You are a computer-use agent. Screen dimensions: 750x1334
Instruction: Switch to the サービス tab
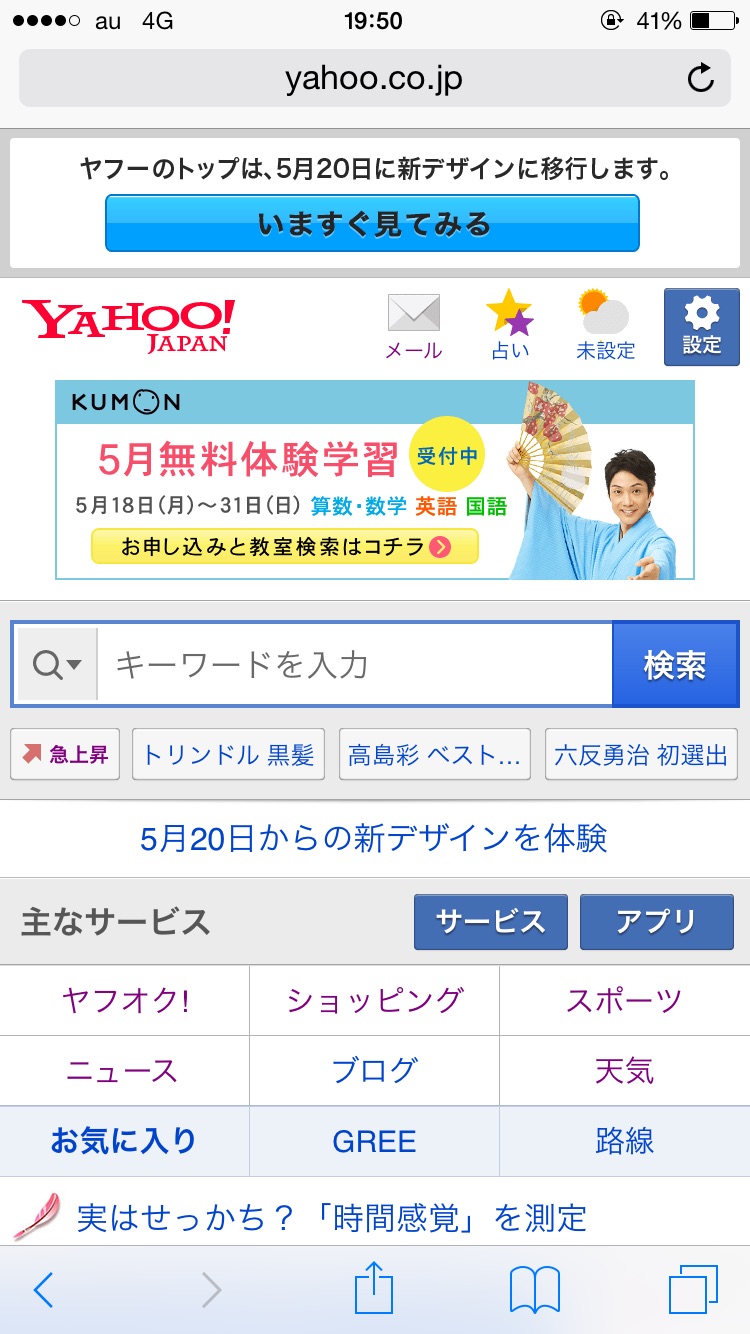[490, 922]
